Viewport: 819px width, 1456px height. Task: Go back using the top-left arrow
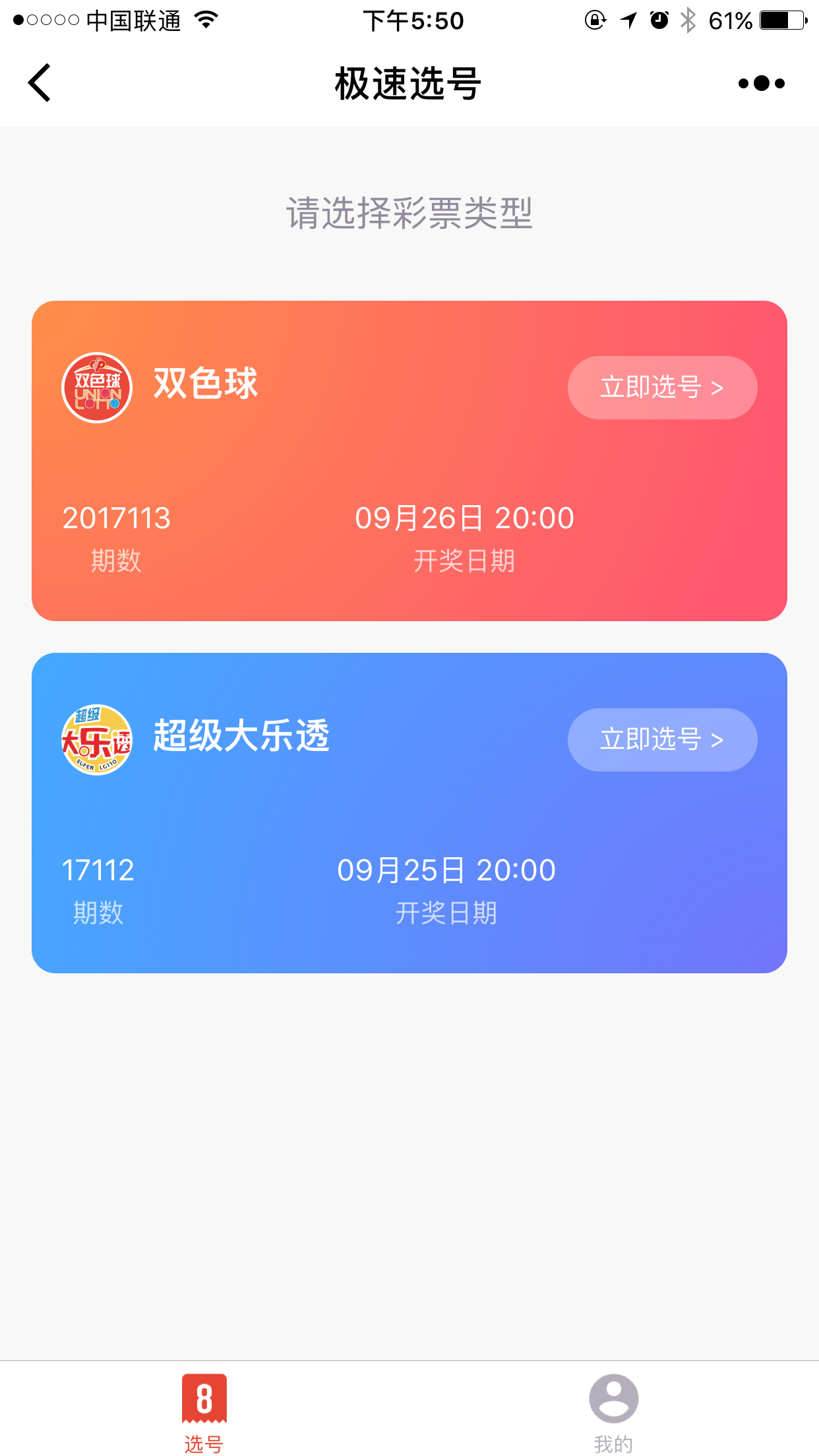[x=40, y=83]
